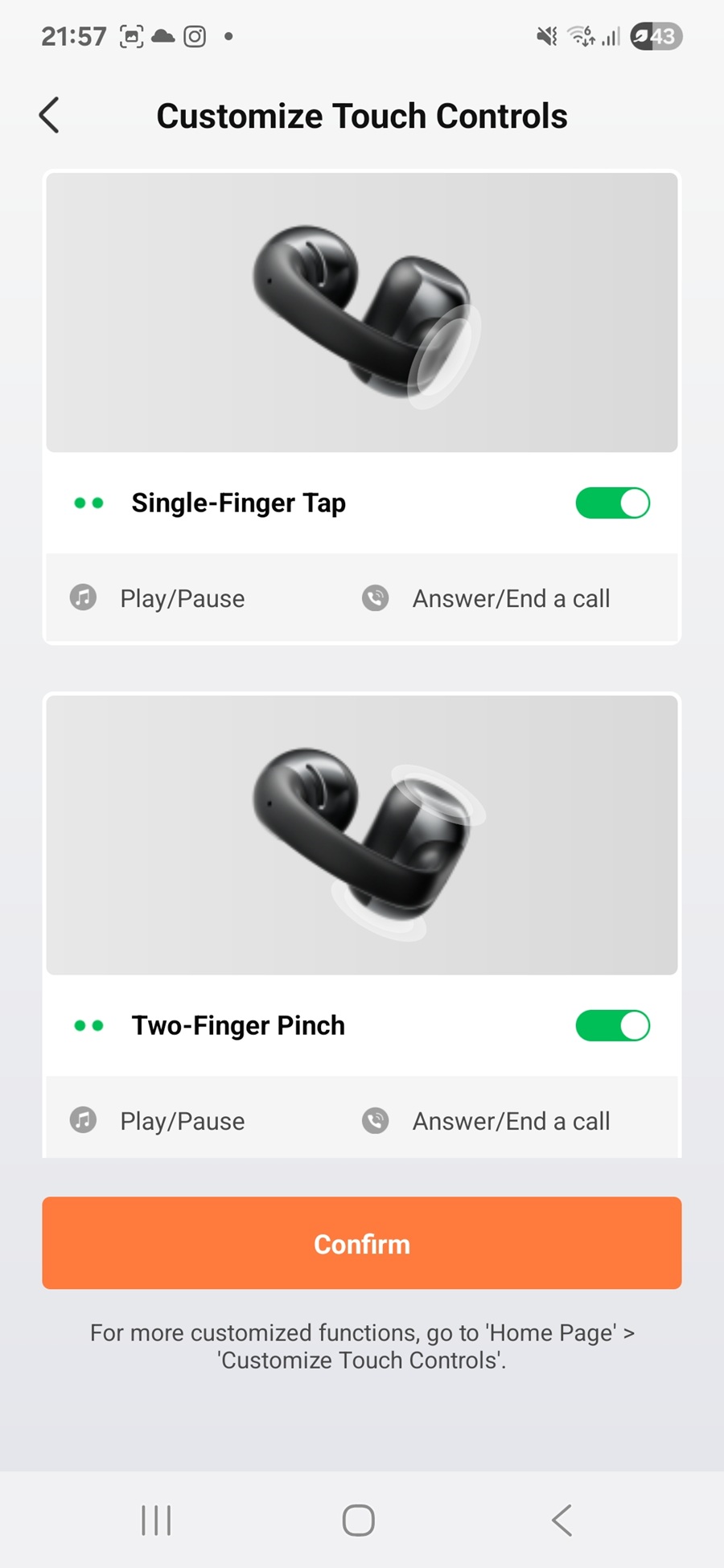The width and height of the screenshot is (724, 1568).
Task: Disable the Single-Finger Tap switch
Action: [x=612, y=503]
